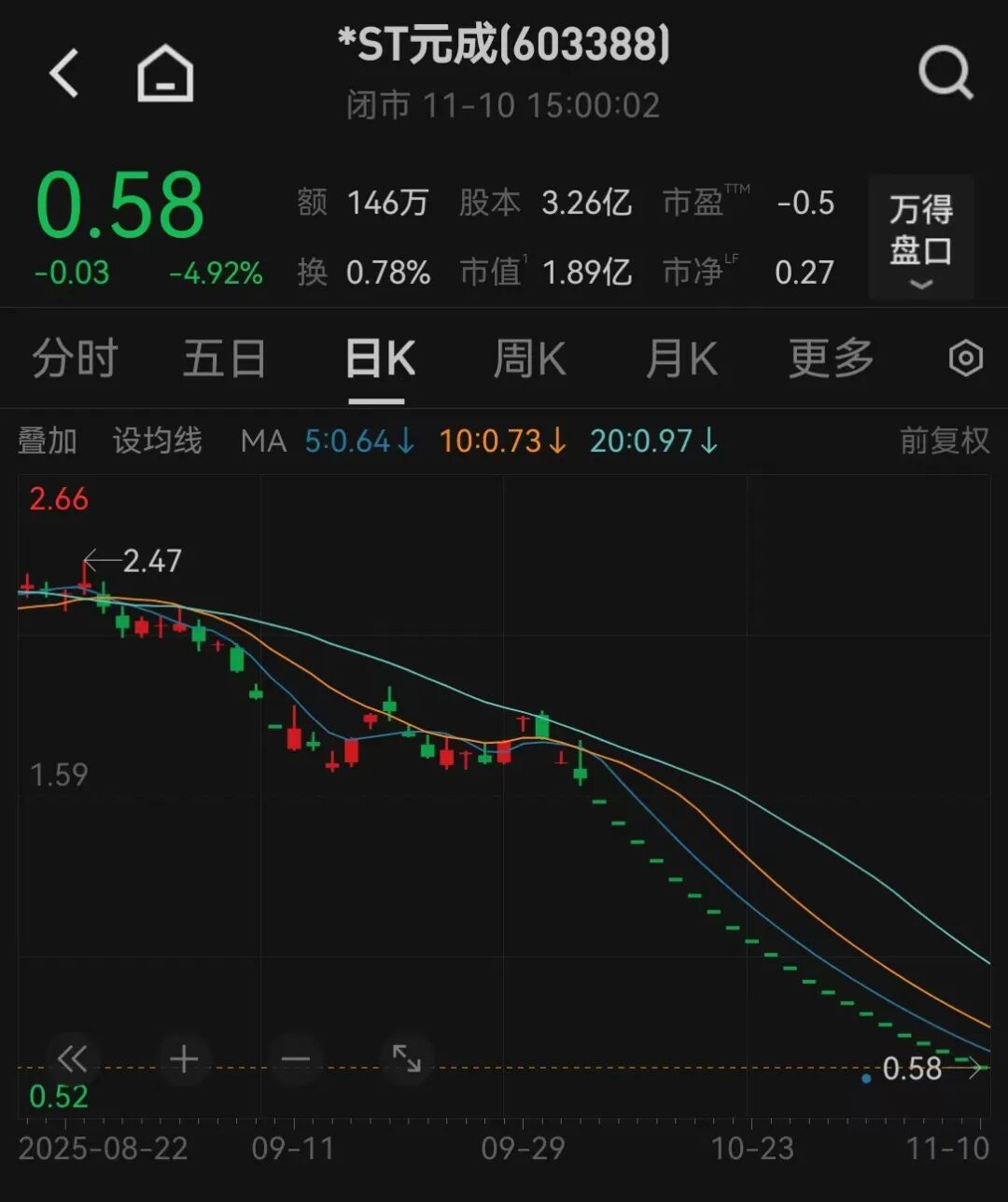Switch to the 月K tab
The height and width of the screenshot is (1202, 1008).
(x=681, y=359)
